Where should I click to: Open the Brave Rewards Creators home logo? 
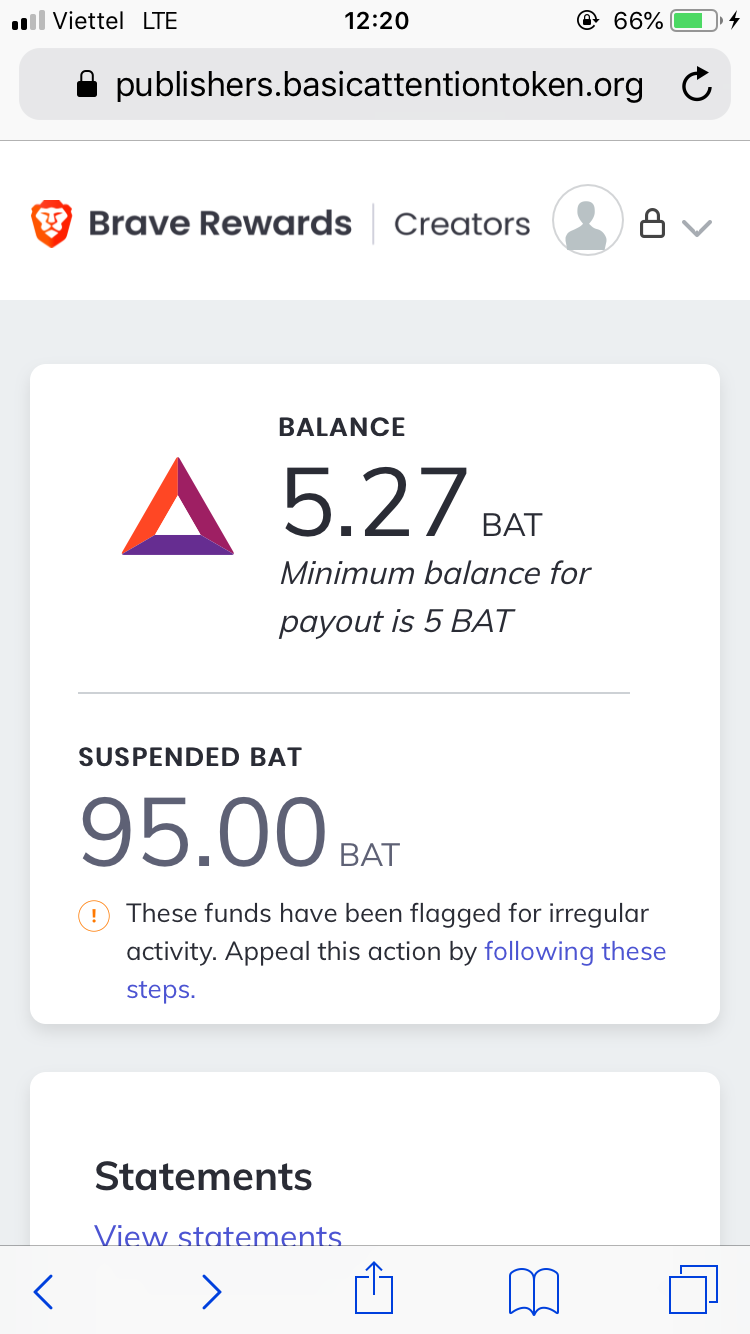pyautogui.click(x=280, y=224)
